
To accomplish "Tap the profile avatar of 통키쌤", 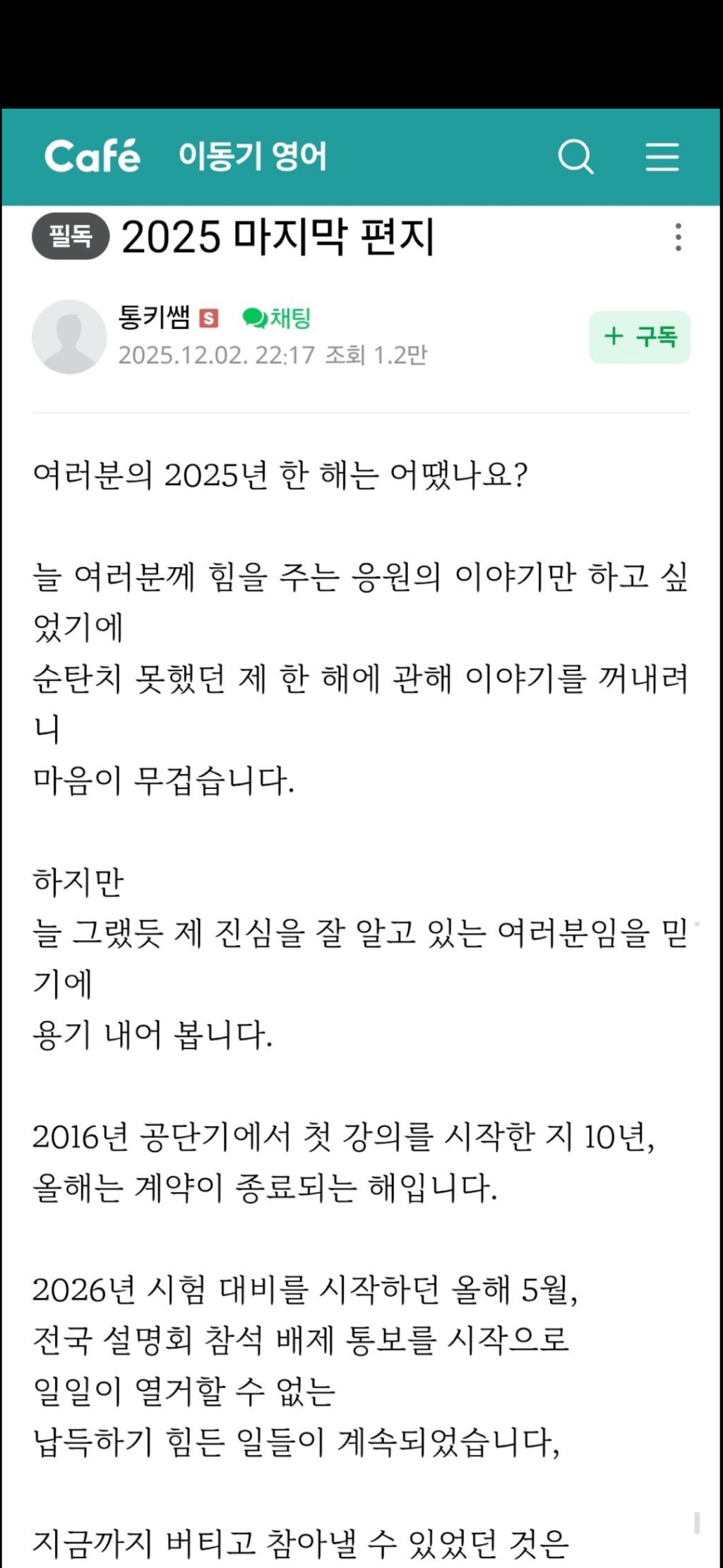I will pos(71,336).
